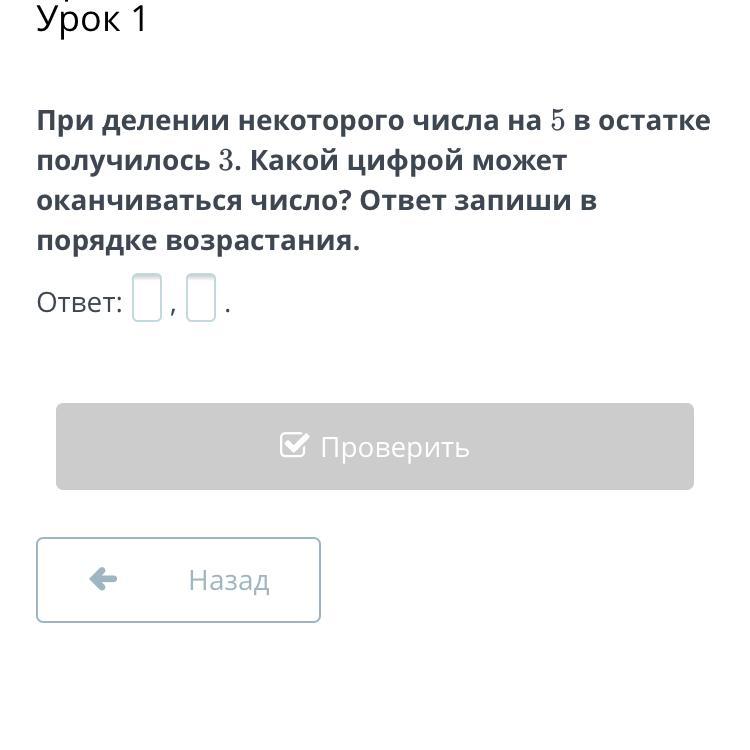Viewport: 750px width, 750px height.
Task: Go back with the Назад button
Action: 179,580
